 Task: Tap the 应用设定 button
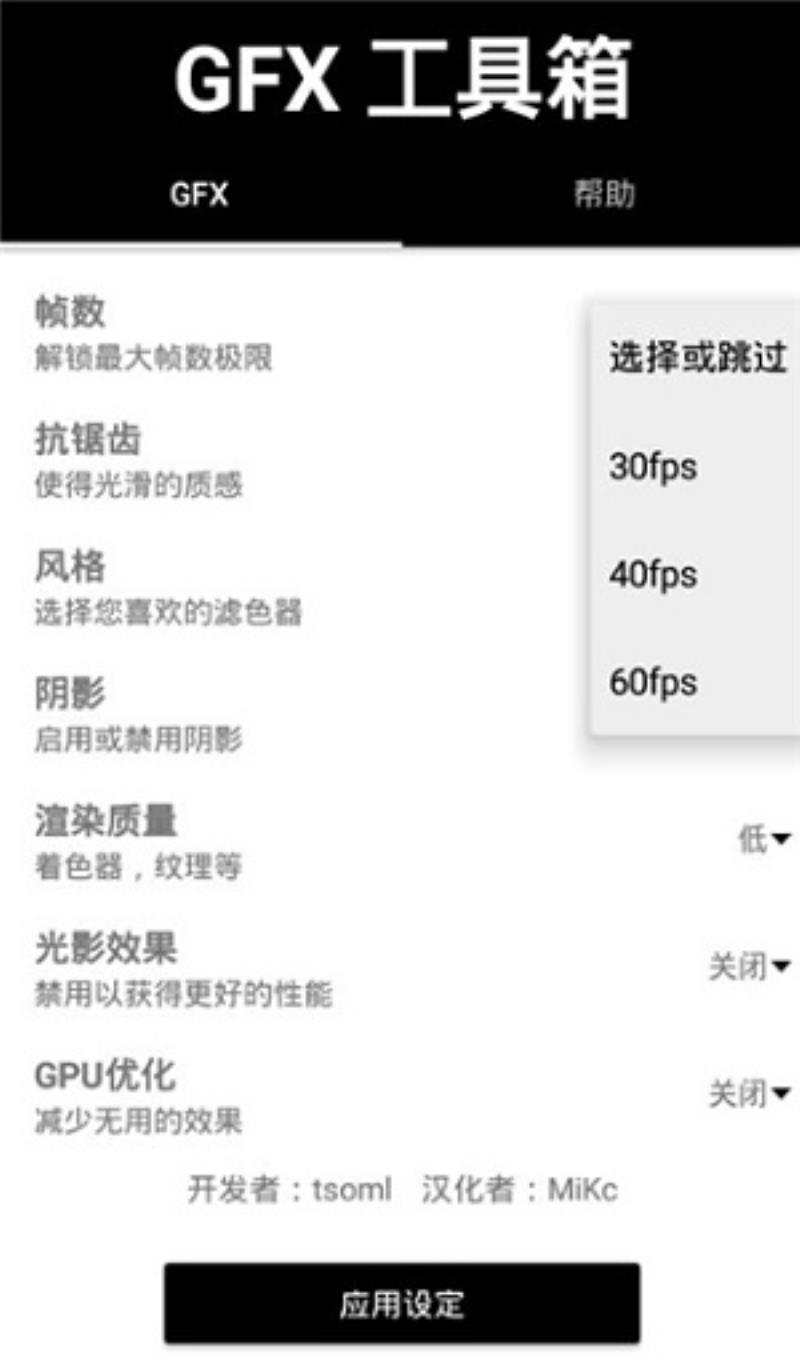(402, 1304)
